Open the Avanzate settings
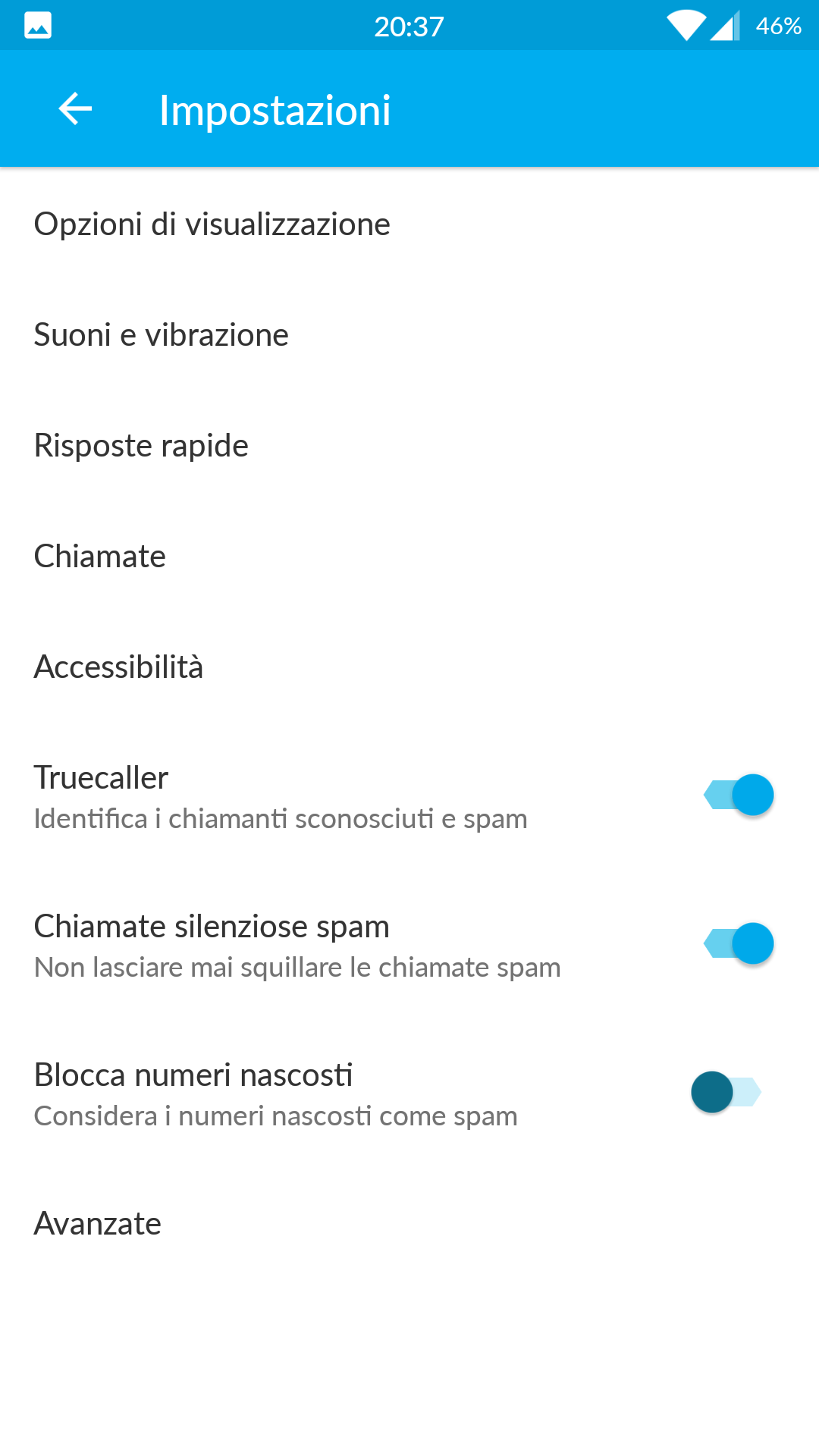Screen dimensions: 819x1456 409,1224
